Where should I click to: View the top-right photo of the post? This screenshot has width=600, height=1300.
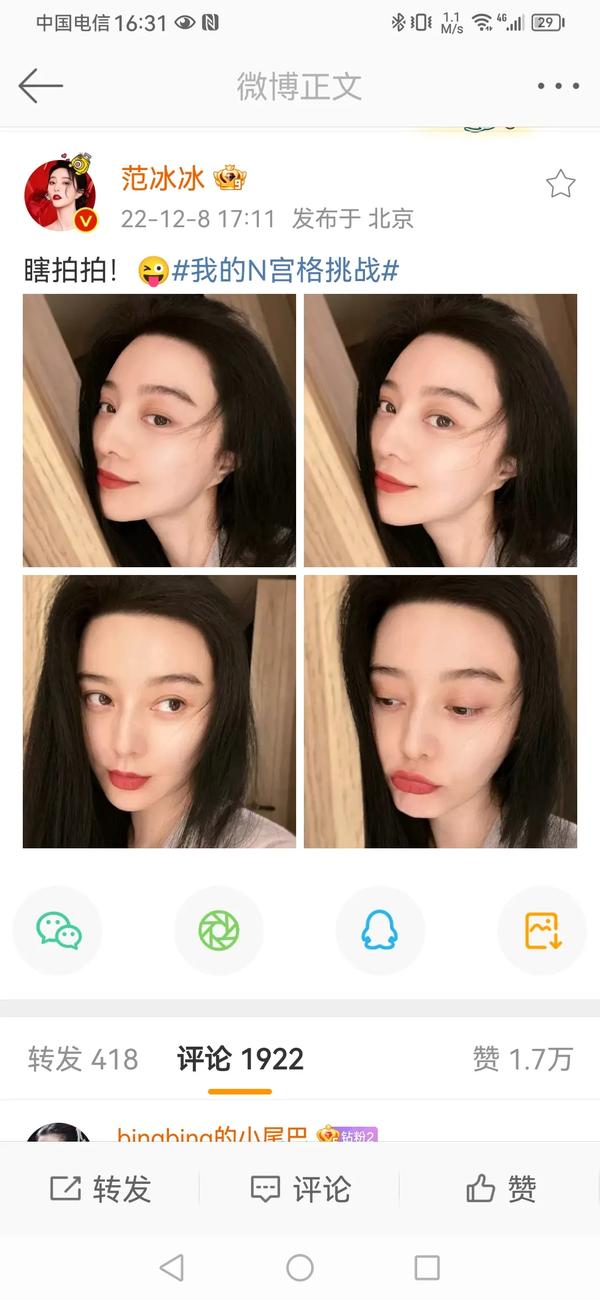coord(440,430)
